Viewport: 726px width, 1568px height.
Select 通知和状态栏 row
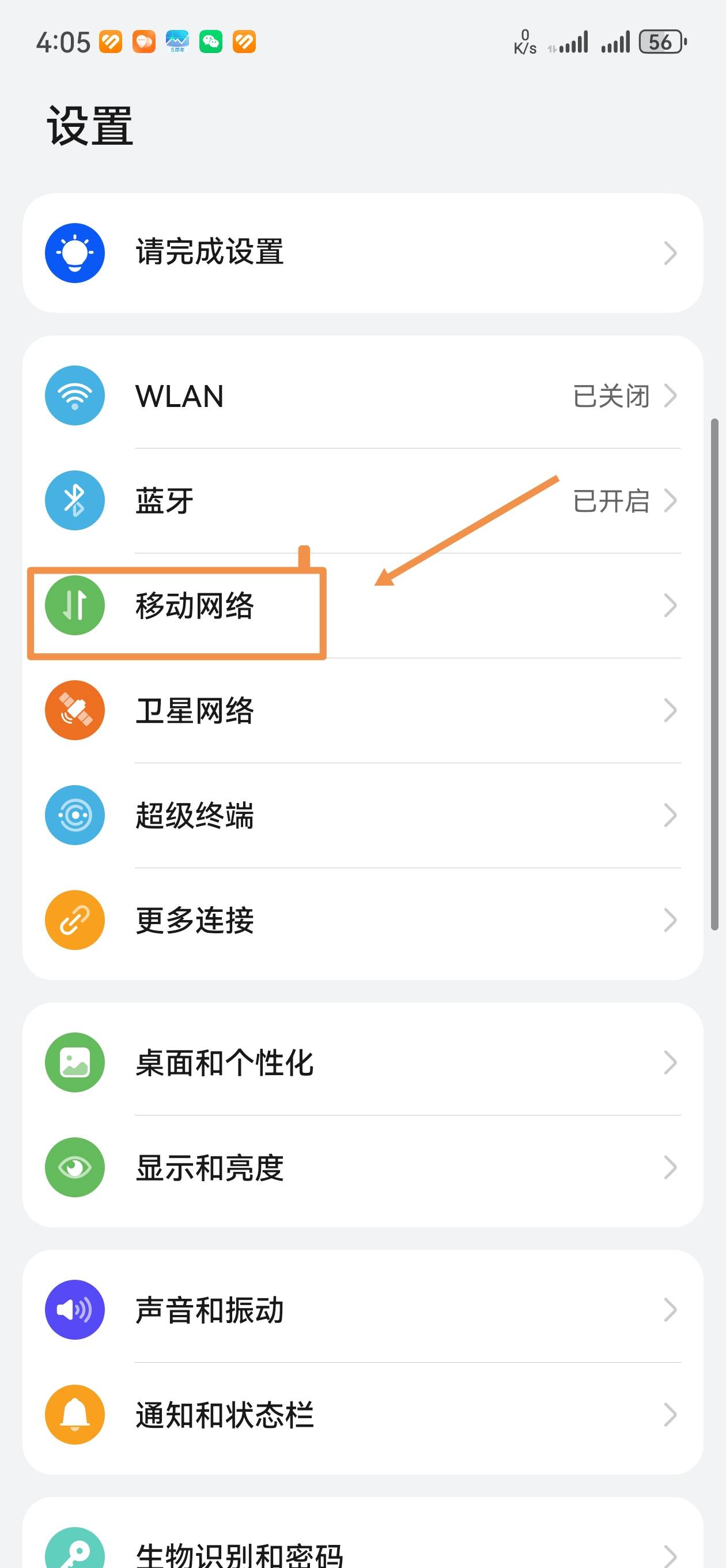[362, 1415]
